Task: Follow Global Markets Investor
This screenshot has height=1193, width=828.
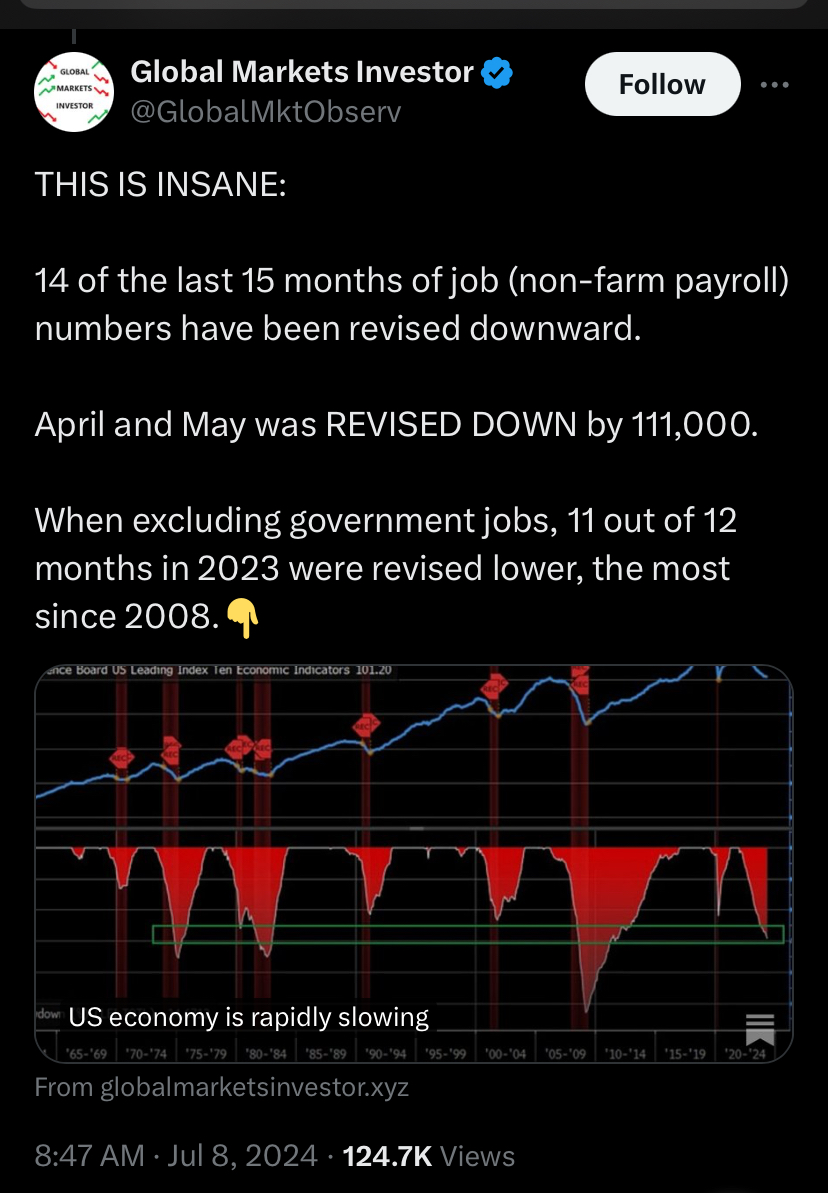Action: coord(661,85)
